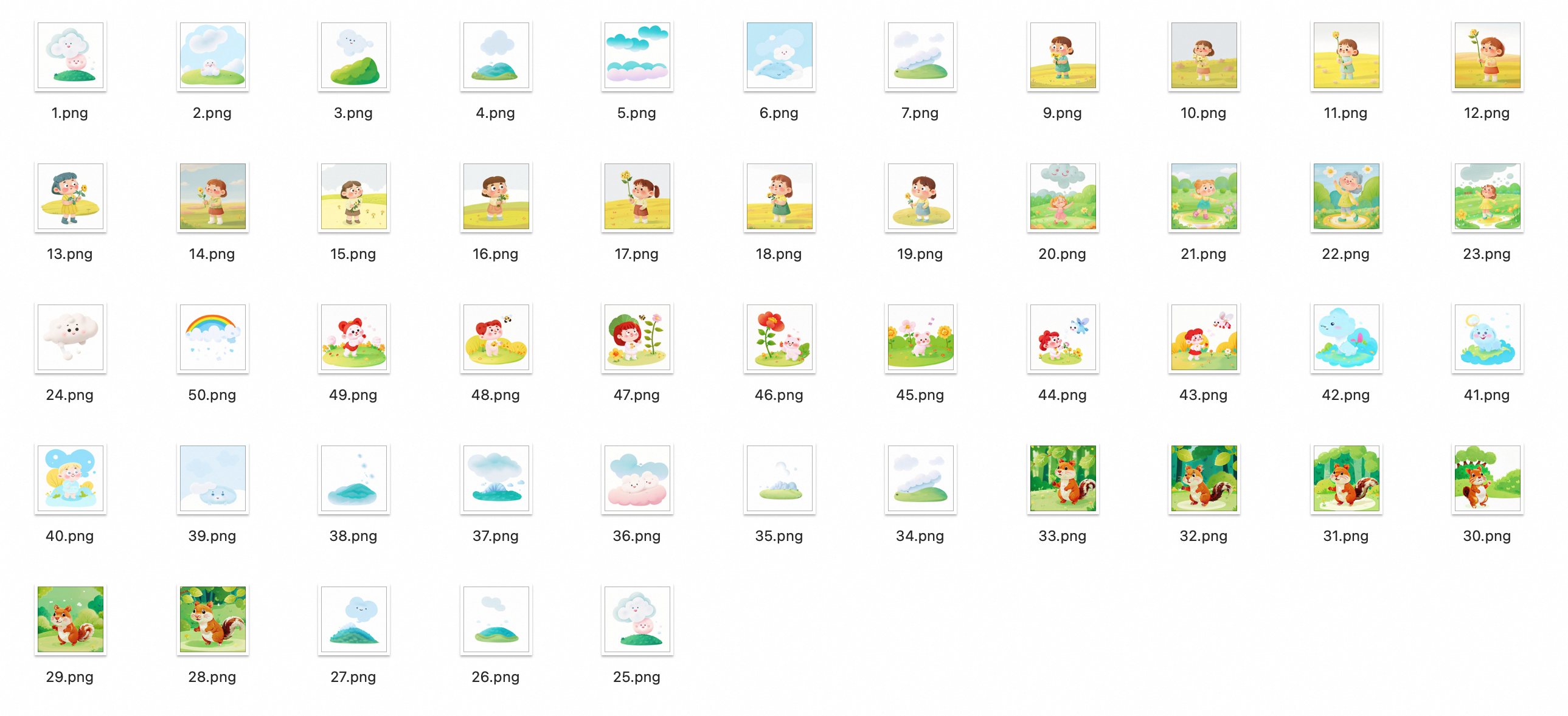Select file 37.png
1568x716 pixels.
point(496,478)
